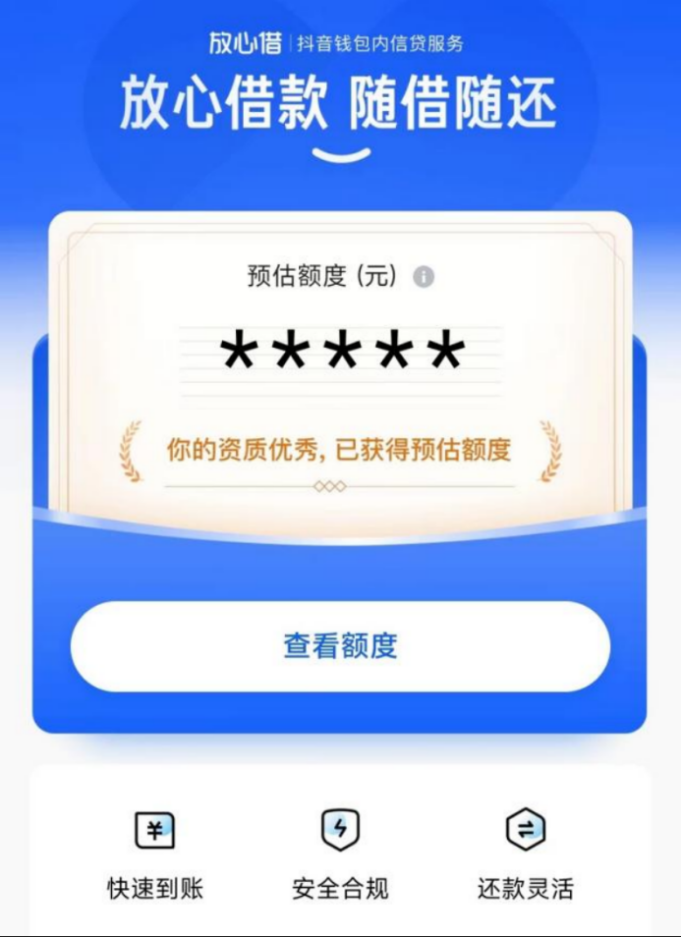Open the info icon beside 预估额度
Screen dimensions: 681x937
pyautogui.click(x=424, y=277)
